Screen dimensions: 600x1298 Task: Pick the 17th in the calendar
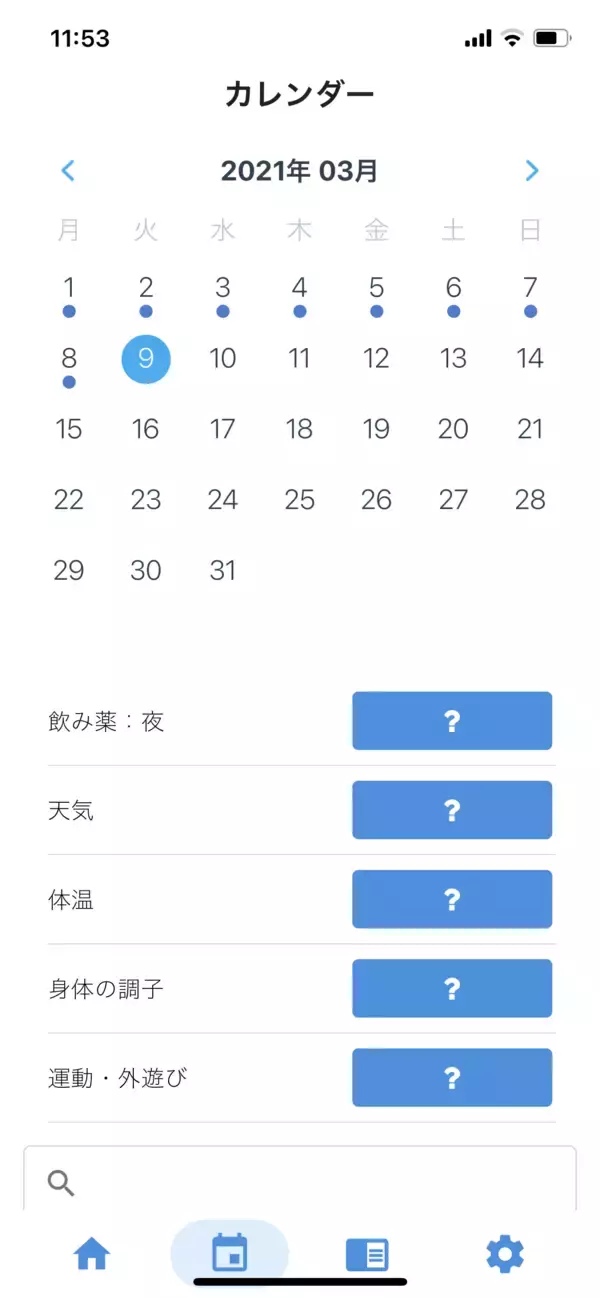(222, 429)
